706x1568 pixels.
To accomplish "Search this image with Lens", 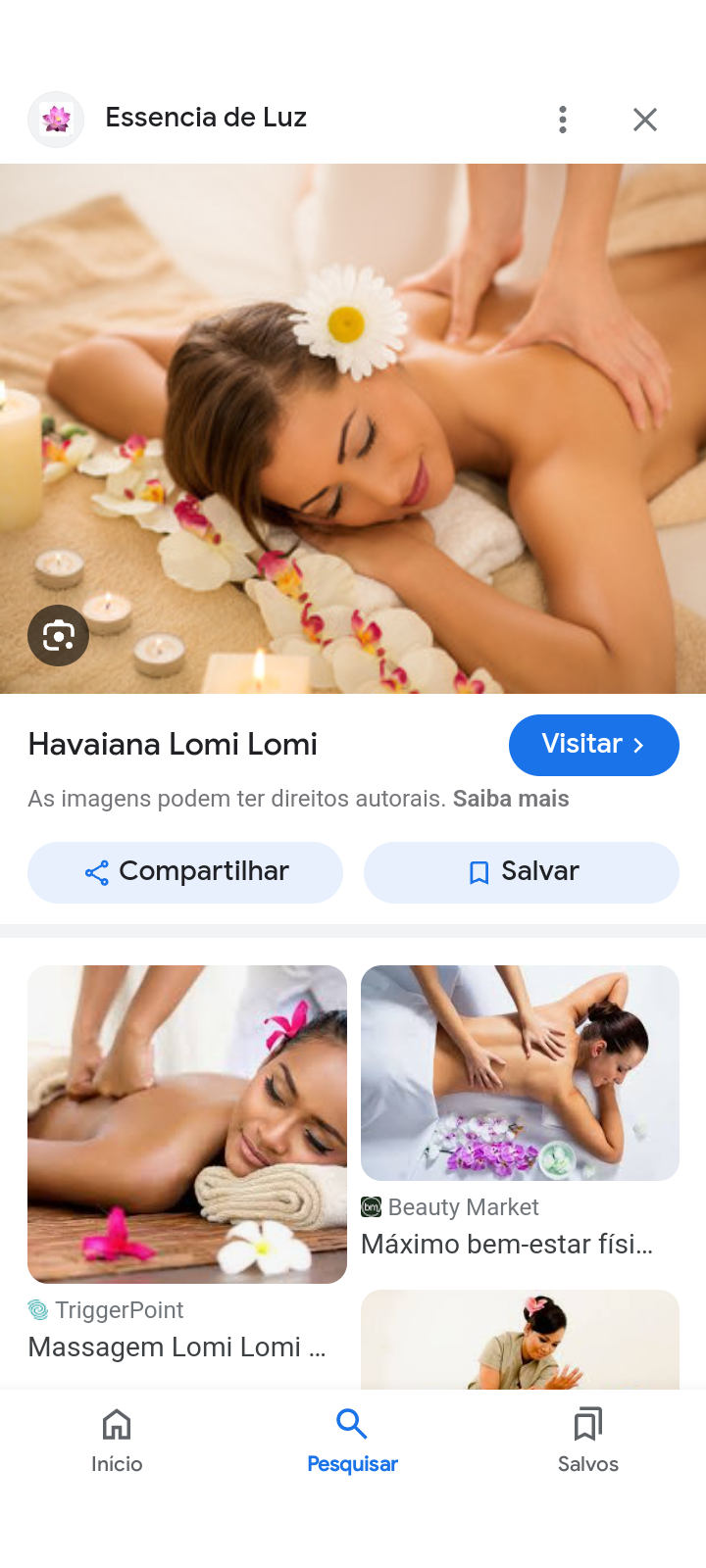I will pos(58,636).
